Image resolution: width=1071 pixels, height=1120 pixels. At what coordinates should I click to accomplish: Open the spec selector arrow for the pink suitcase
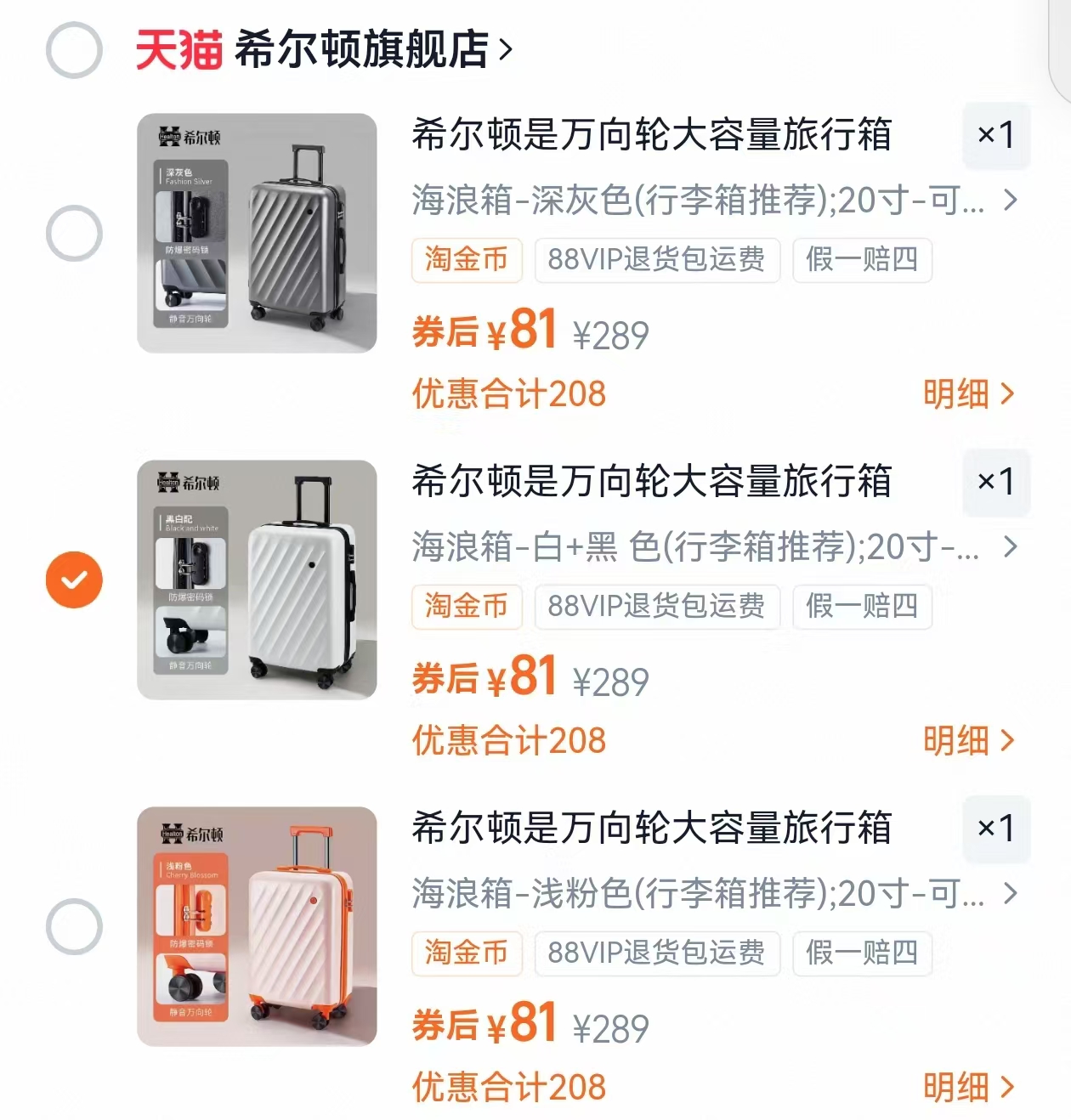[1012, 895]
